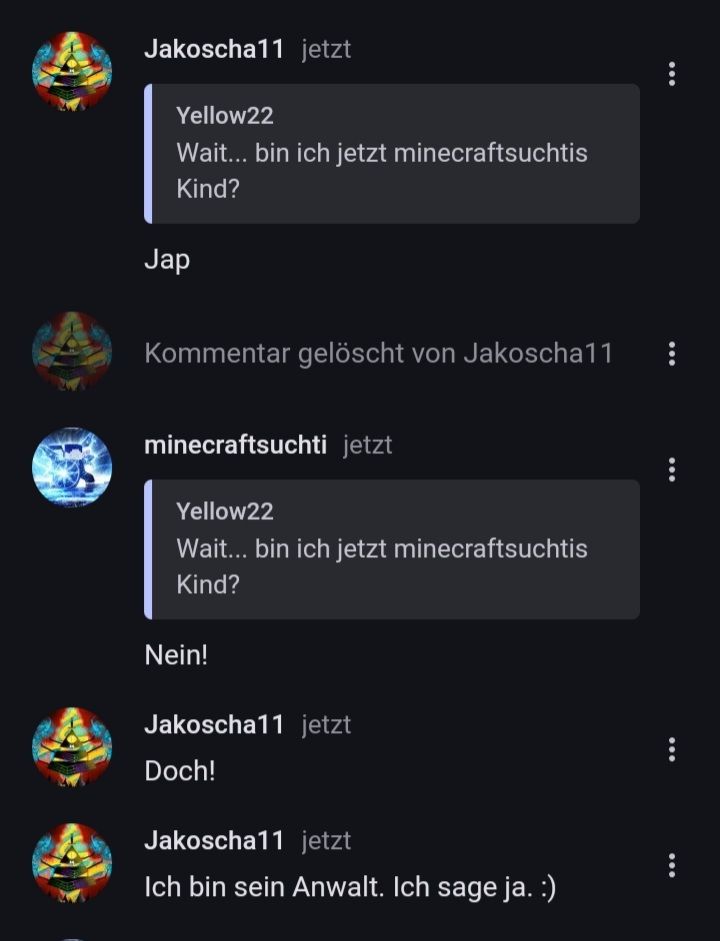Viewport: 720px width, 941px height.
Task: Open options for the "Ich bin sein Anwalt" comment
Action: click(x=672, y=865)
